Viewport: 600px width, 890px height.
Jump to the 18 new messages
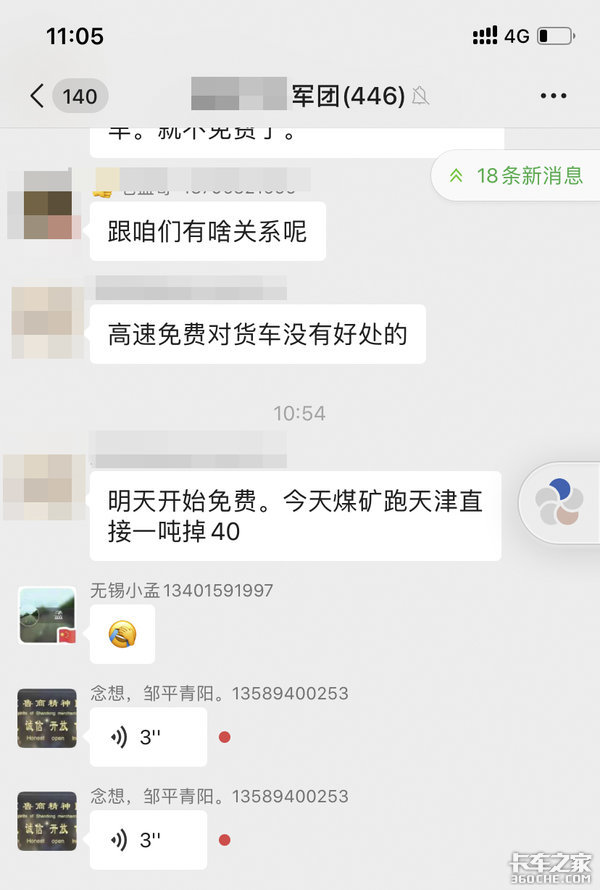click(x=517, y=176)
